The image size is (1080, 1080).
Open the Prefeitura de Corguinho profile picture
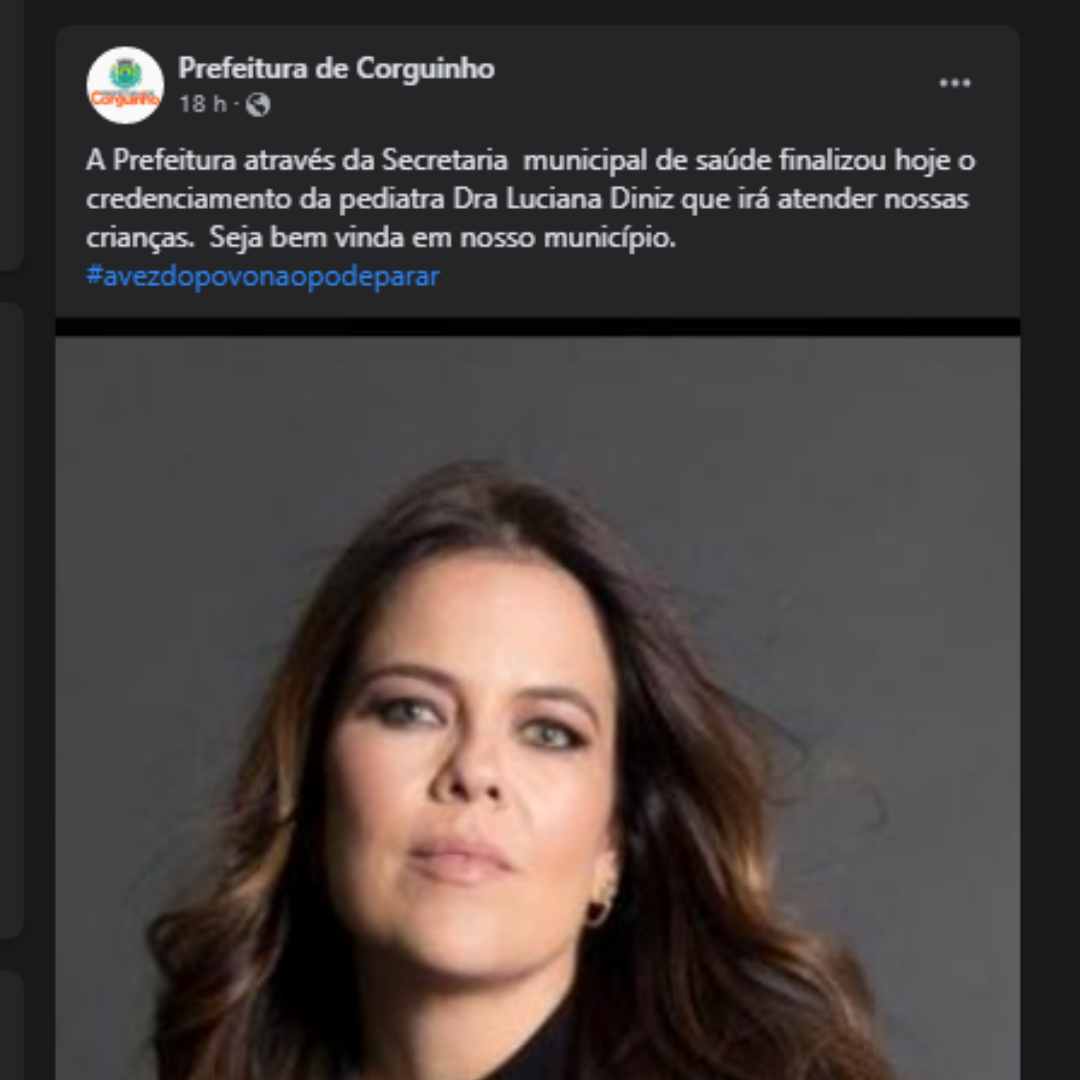(x=125, y=85)
